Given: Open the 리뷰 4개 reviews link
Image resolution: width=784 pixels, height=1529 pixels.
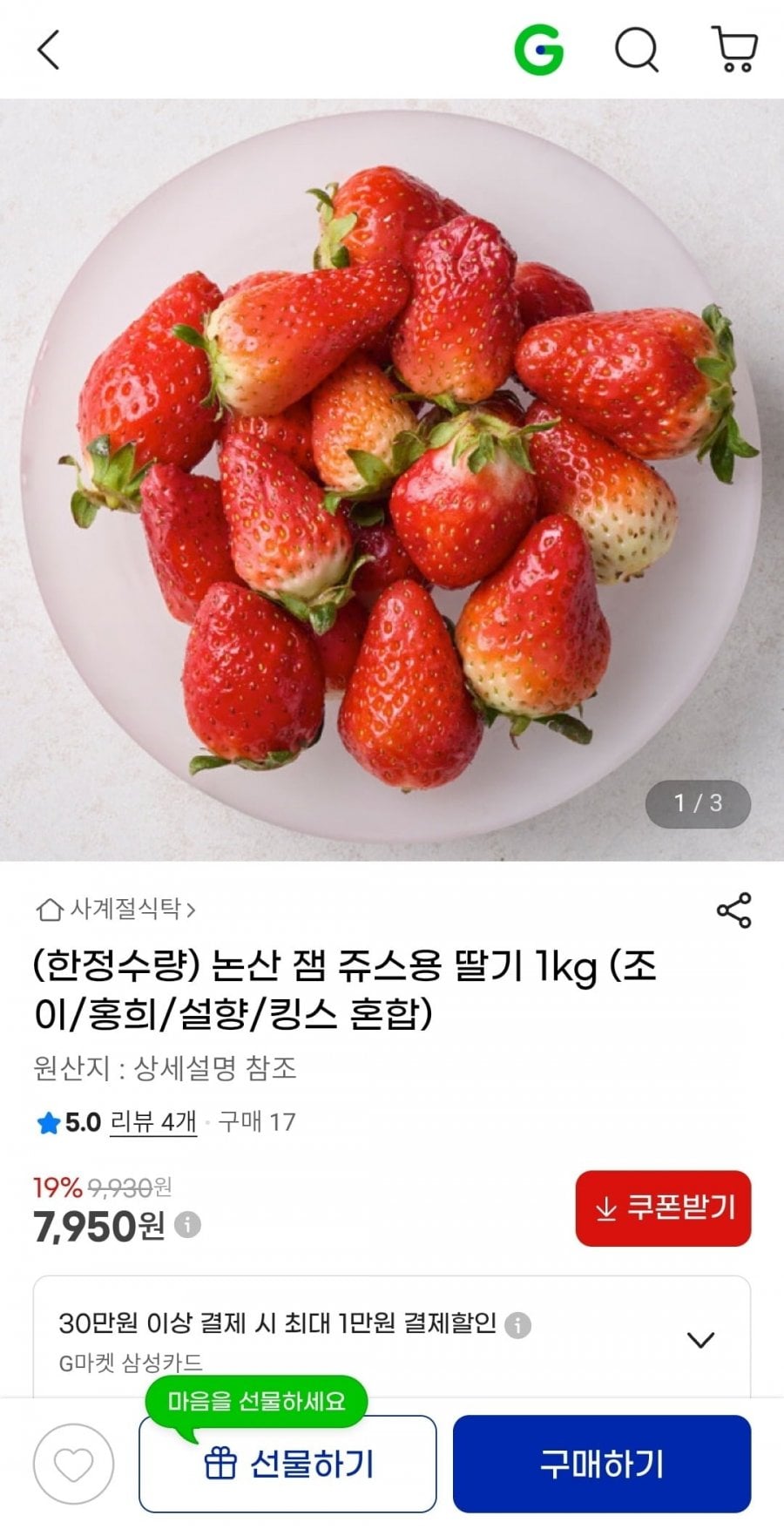Looking at the screenshot, I should 153,1122.
